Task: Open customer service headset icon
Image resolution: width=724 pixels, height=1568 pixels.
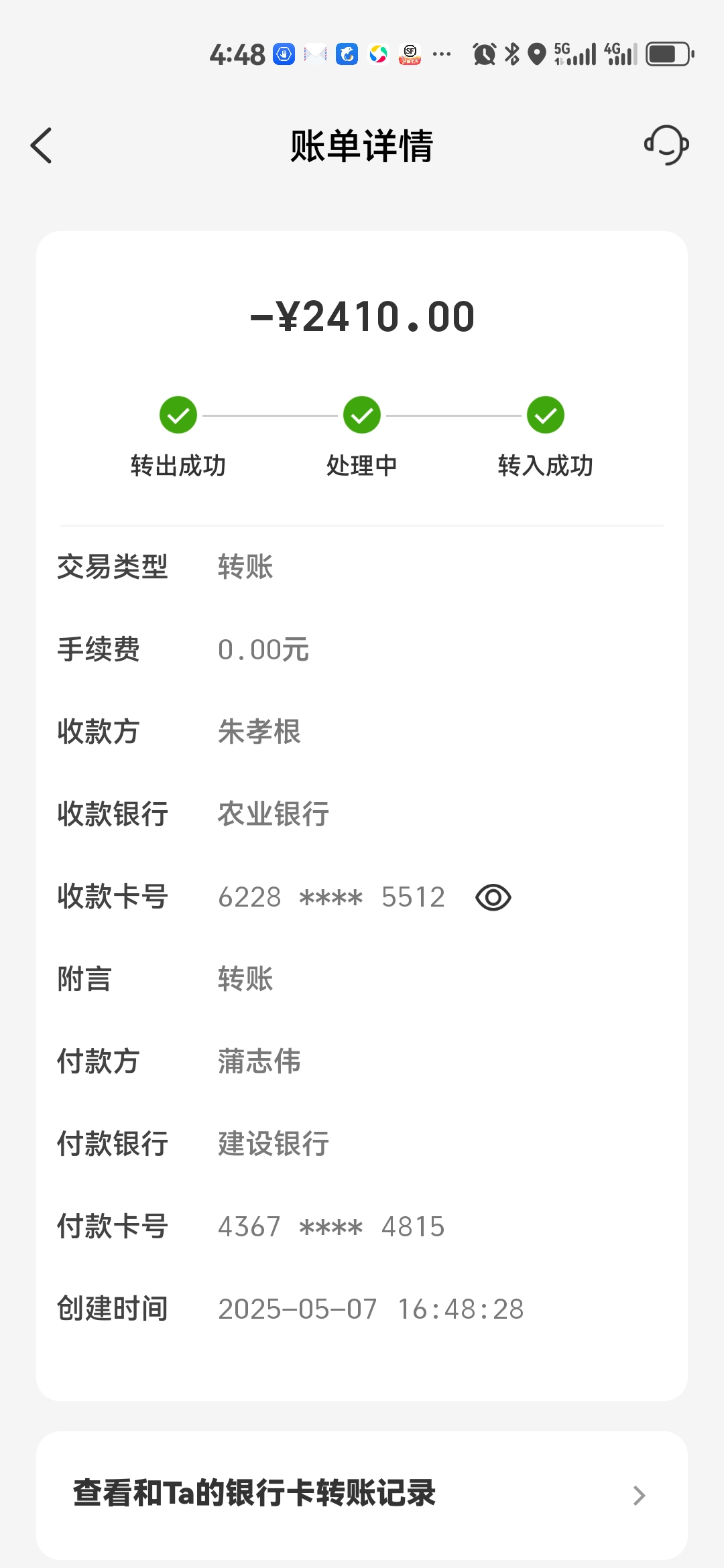Action: [666, 145]
